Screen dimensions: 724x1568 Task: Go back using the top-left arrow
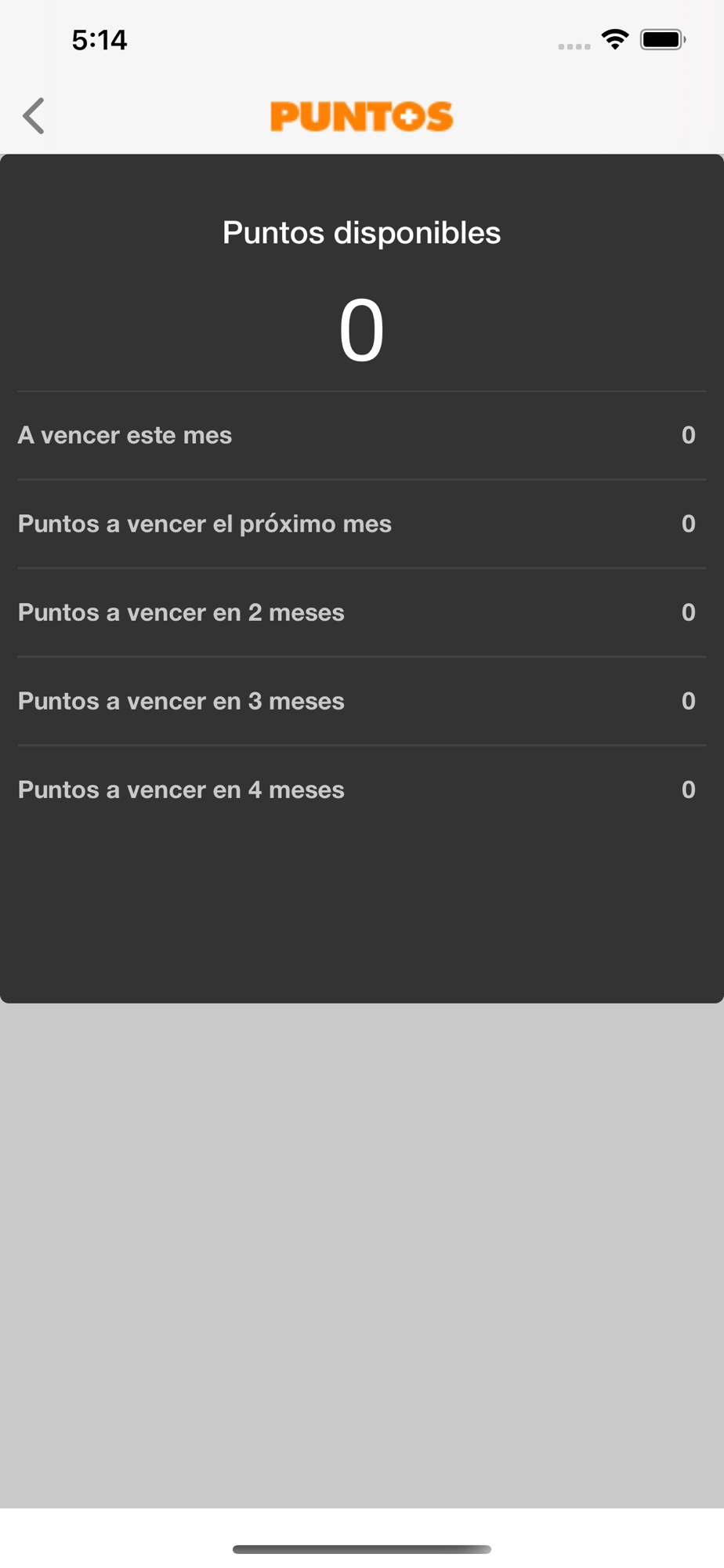click(x=33, y=116)
